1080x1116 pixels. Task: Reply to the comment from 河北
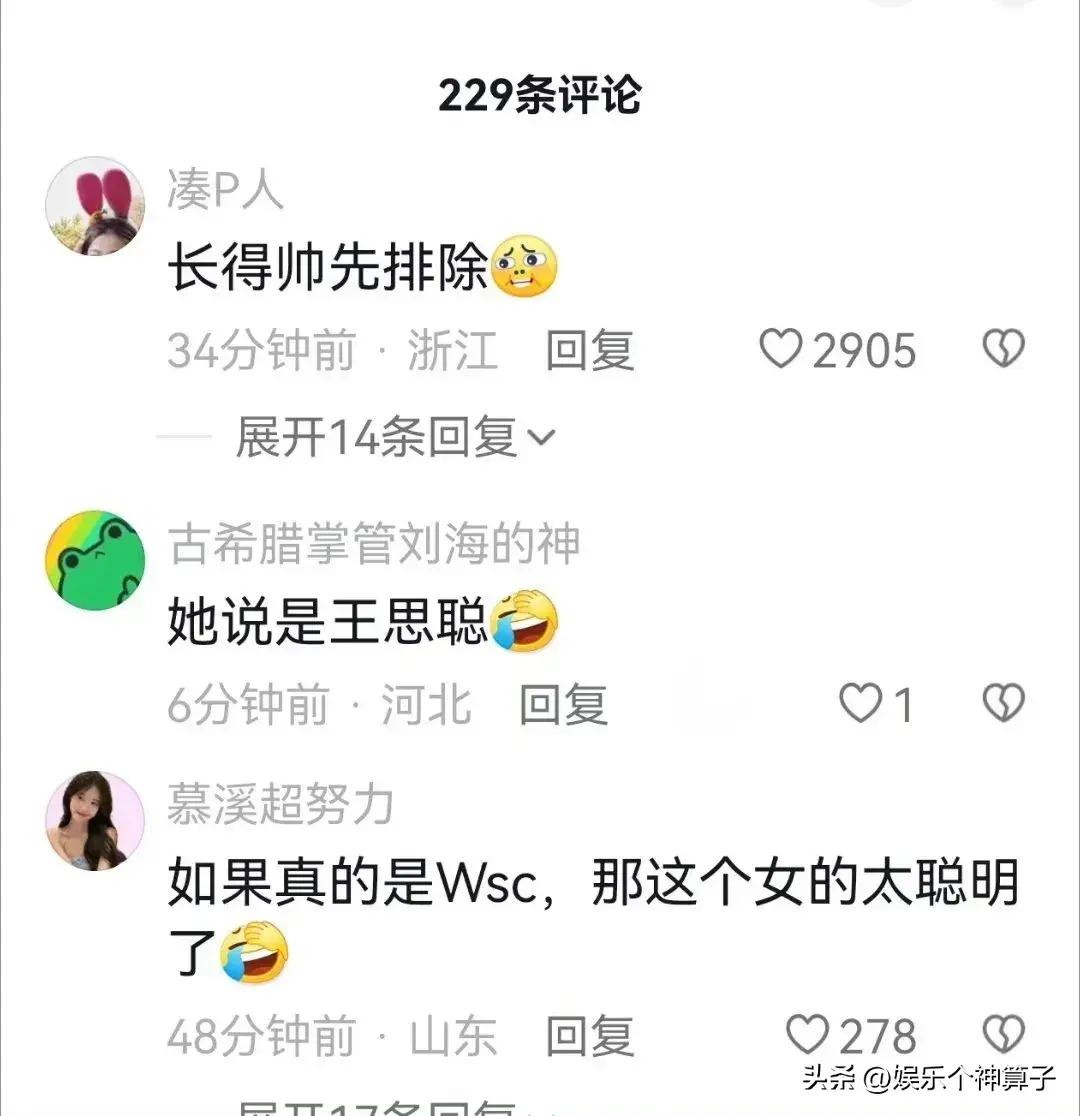point(563,704)
